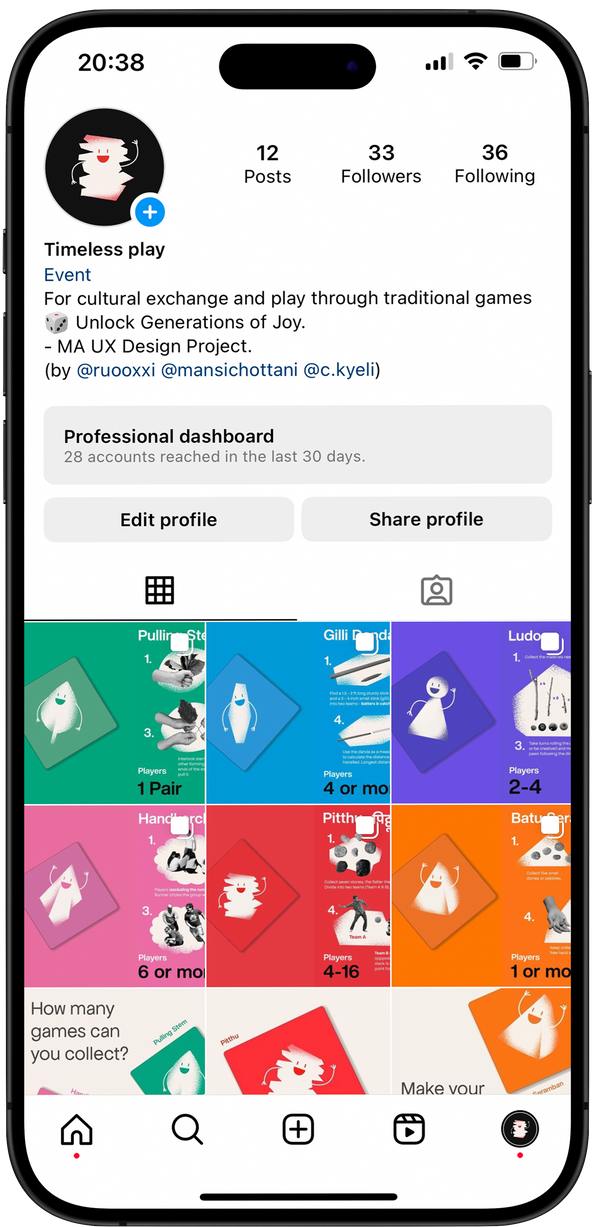This screenshot has width=600, height=1227.
Task: Tap the Share profile button
Action: pos(426,519)
